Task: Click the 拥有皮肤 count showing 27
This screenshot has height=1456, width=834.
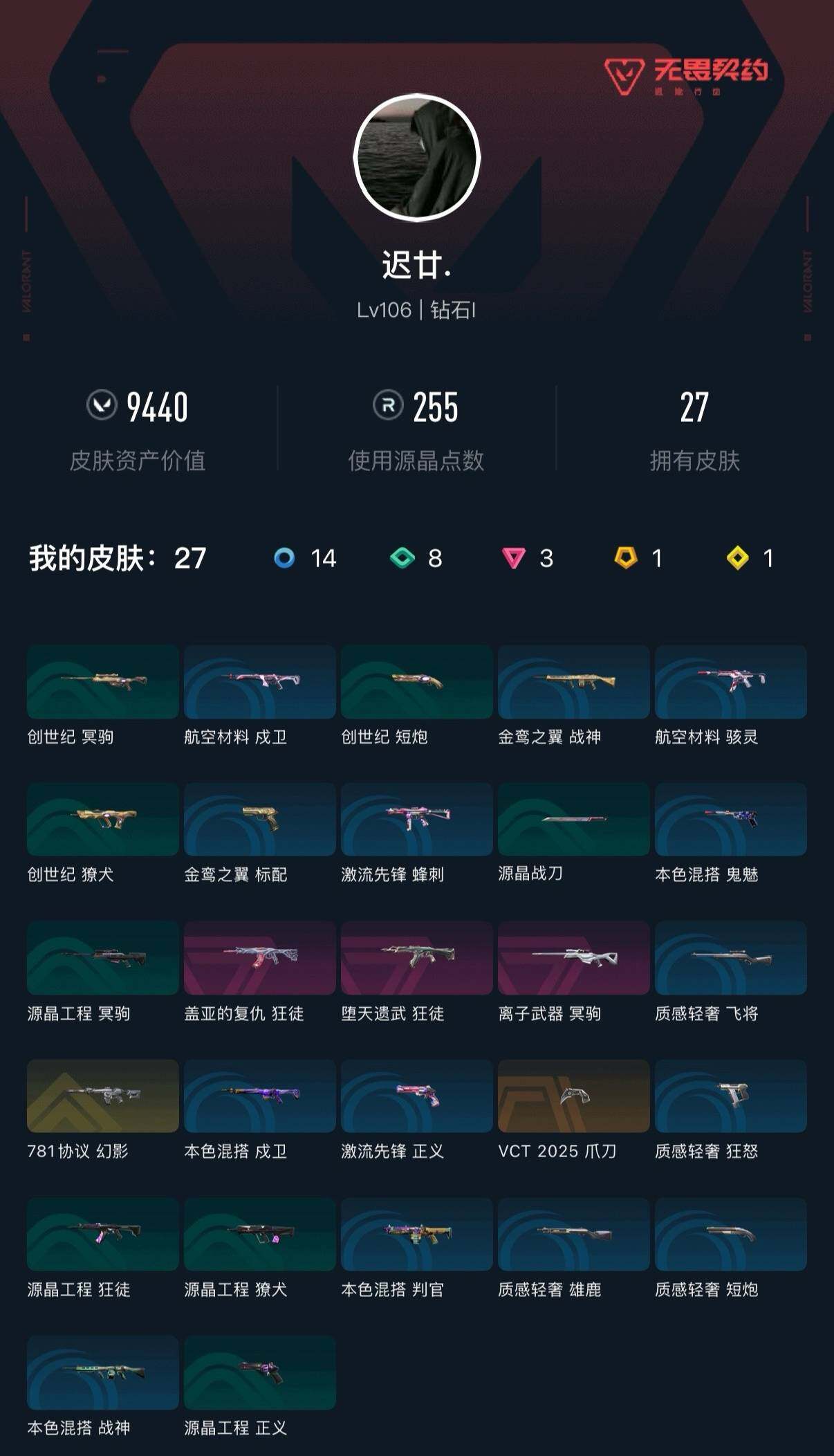Action: (695, 408)
